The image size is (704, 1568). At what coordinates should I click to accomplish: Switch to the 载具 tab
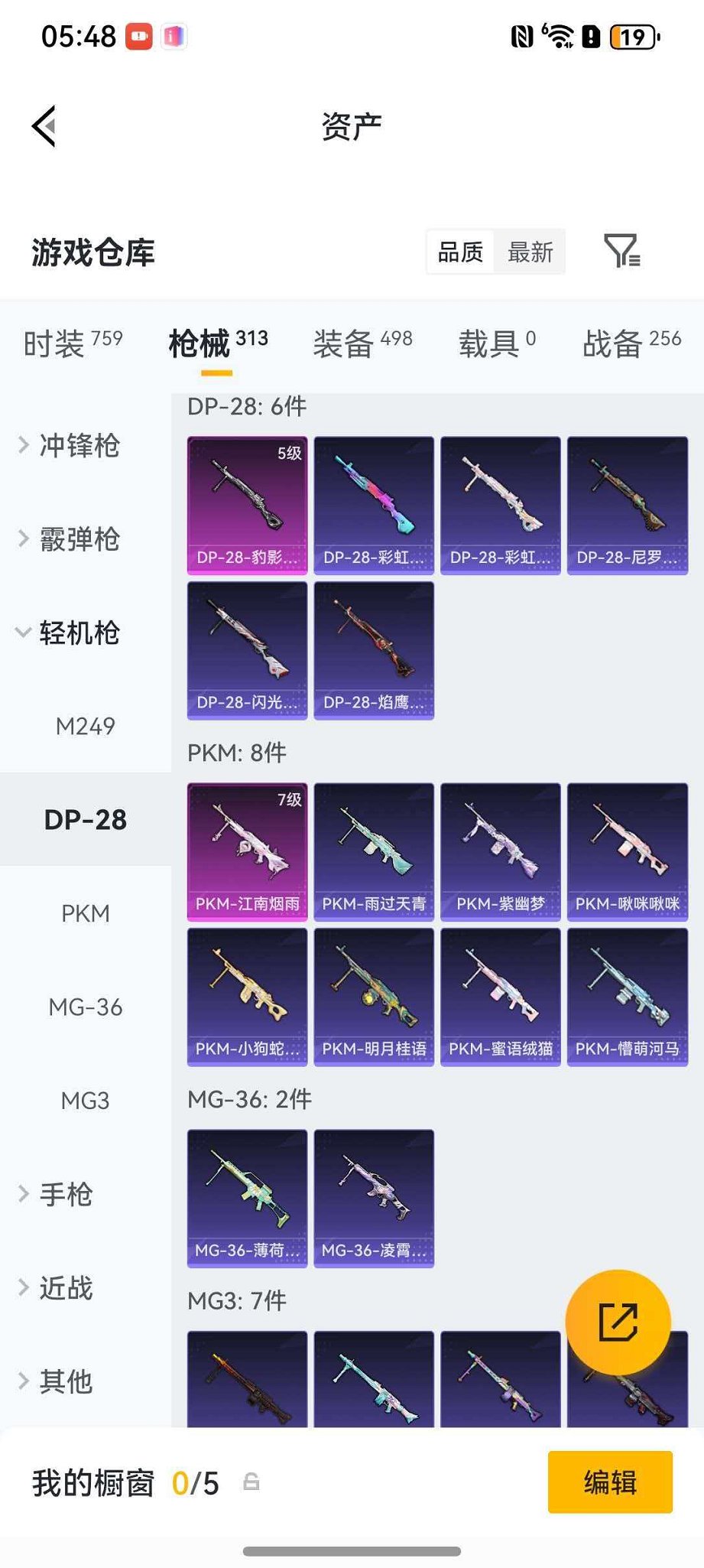pos(497,343)
